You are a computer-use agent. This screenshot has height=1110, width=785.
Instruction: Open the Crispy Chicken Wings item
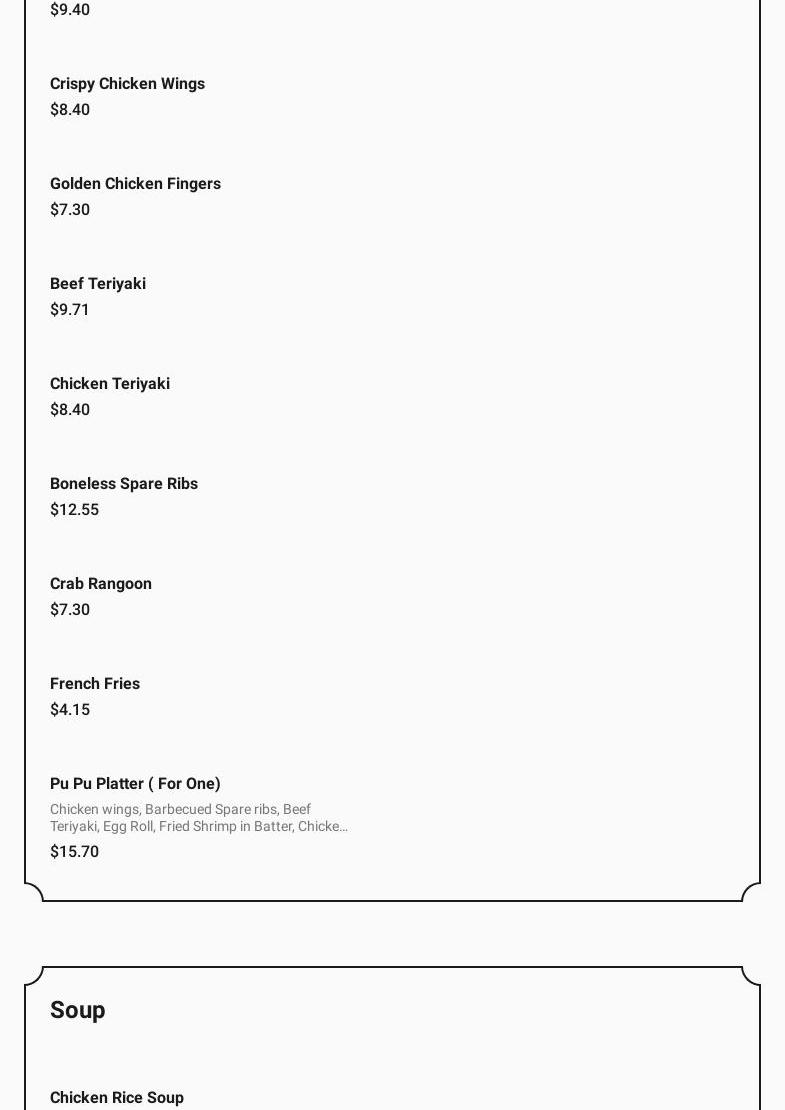[127, 84]
